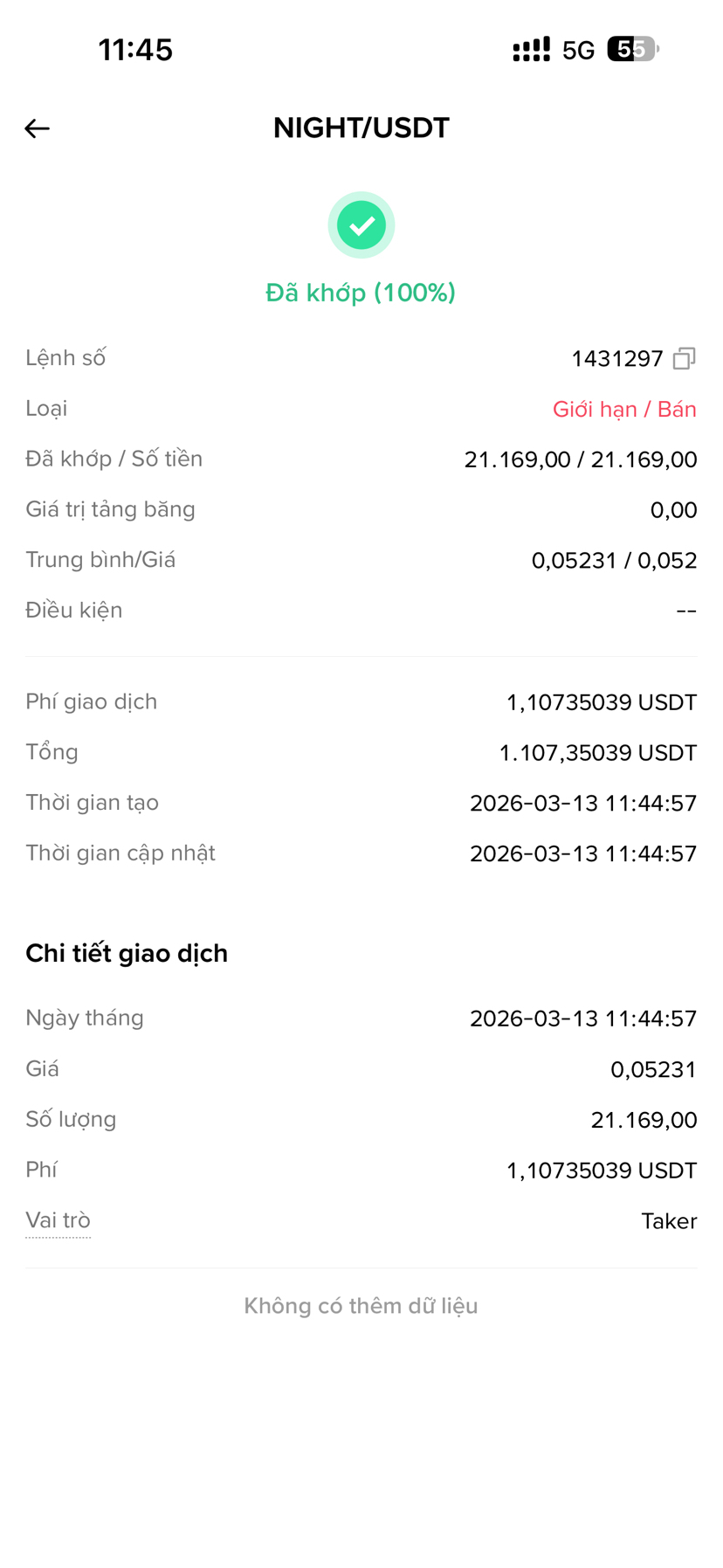Open the Vai trò explanation link
Screen dimensions: 723x1568
58,1220
